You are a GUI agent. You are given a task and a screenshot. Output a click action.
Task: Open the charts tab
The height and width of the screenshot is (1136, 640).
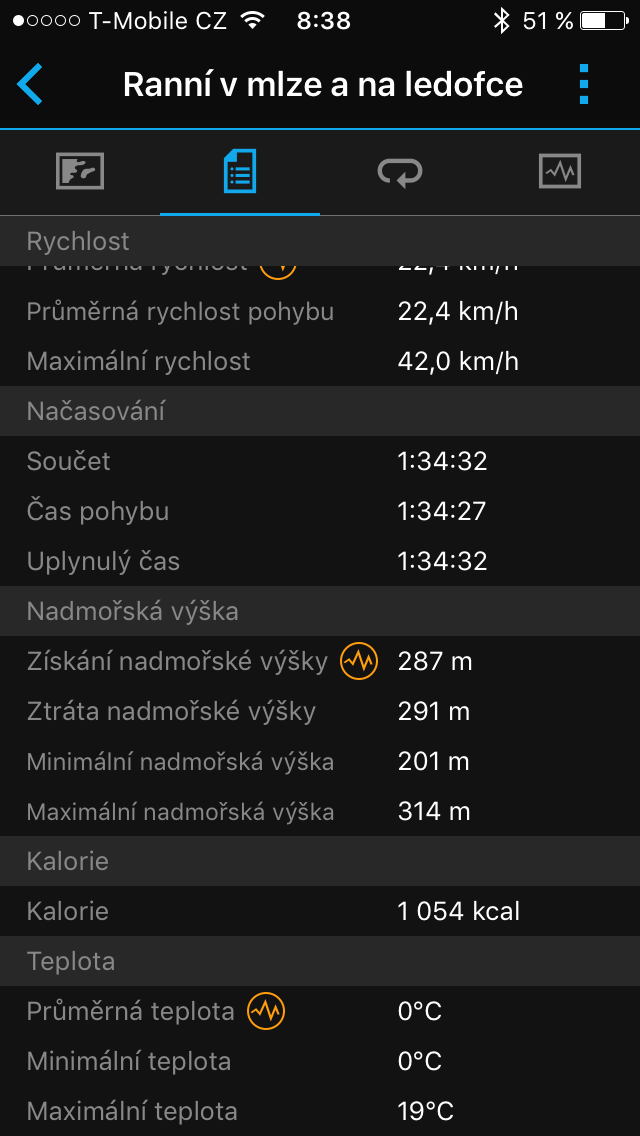[560, 172]
